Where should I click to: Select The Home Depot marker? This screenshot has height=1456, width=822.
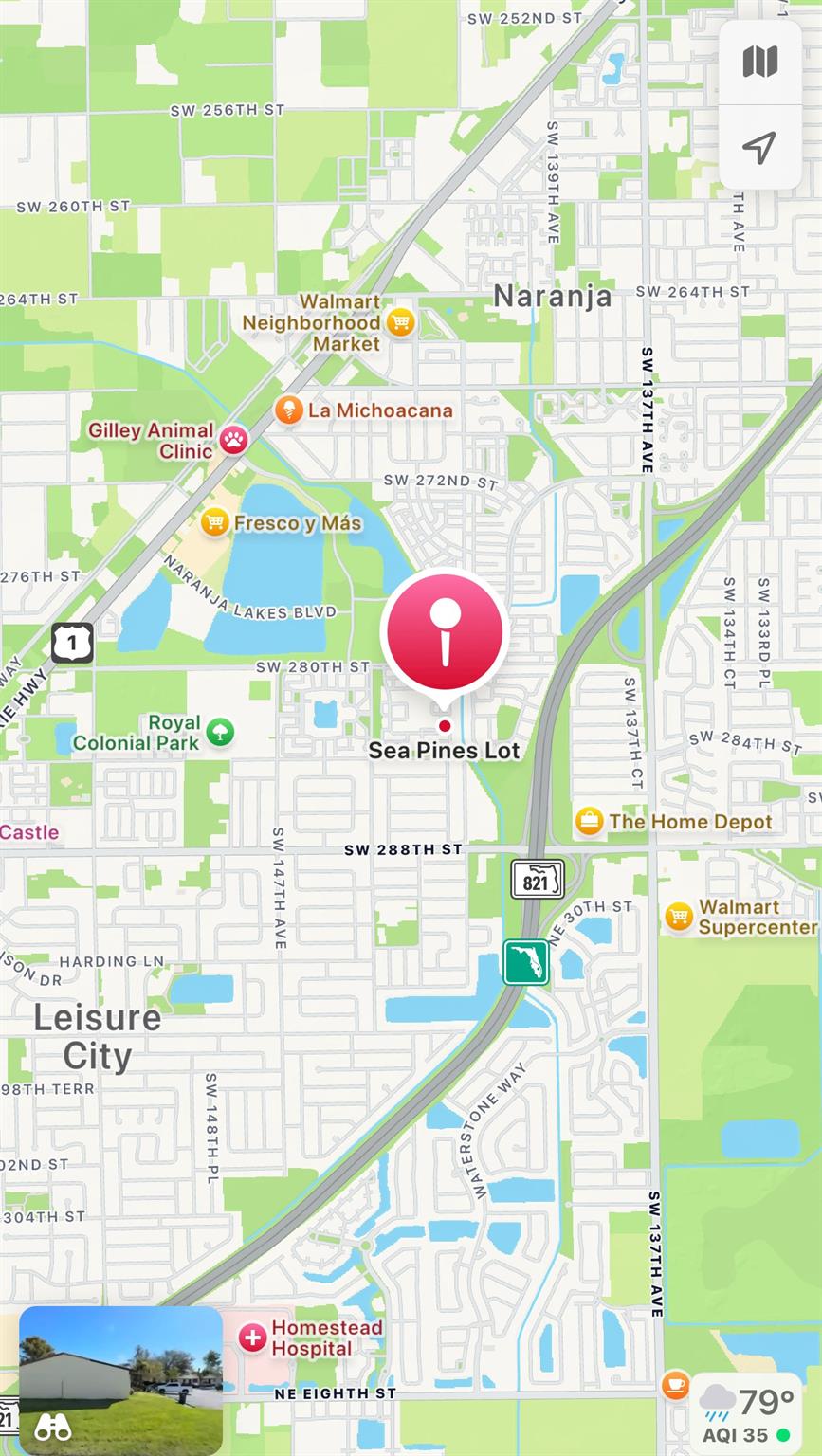tap(590, 821)
